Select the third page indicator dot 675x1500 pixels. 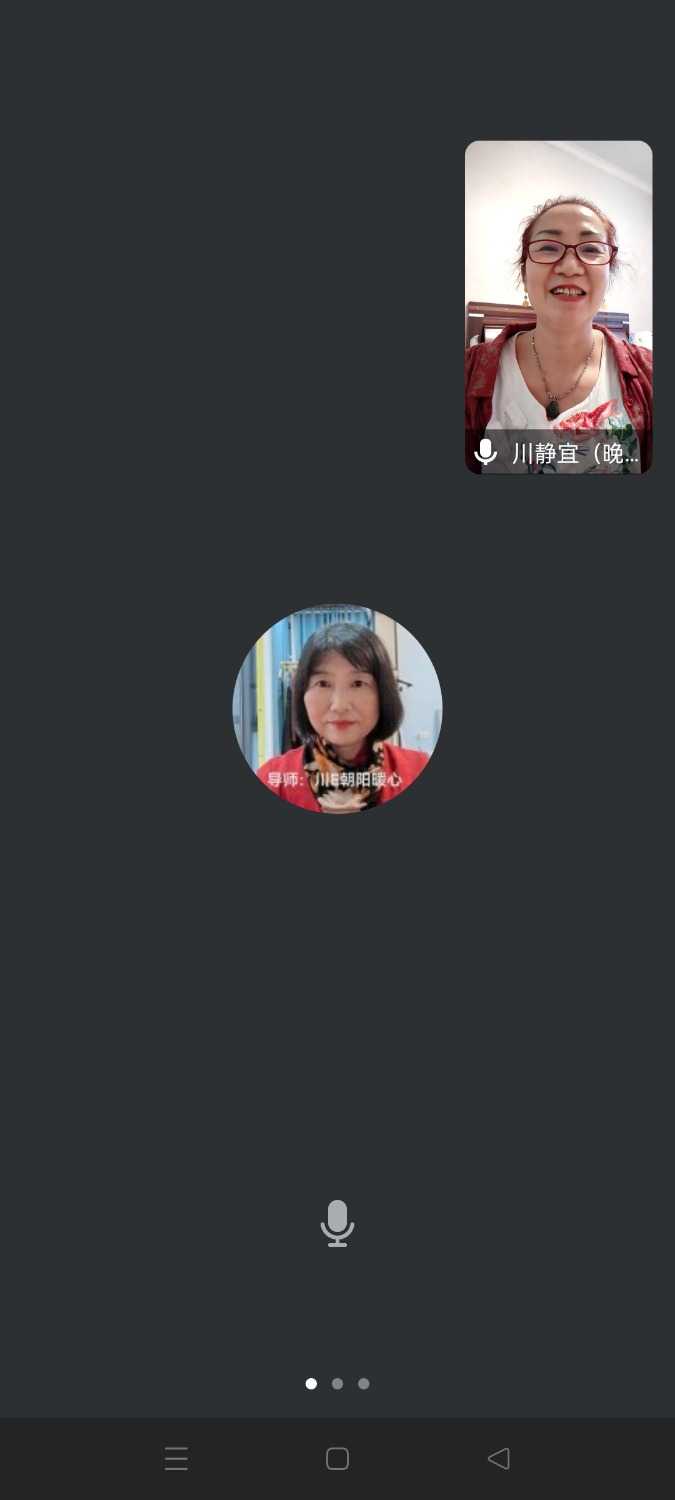coord(364,1384)
